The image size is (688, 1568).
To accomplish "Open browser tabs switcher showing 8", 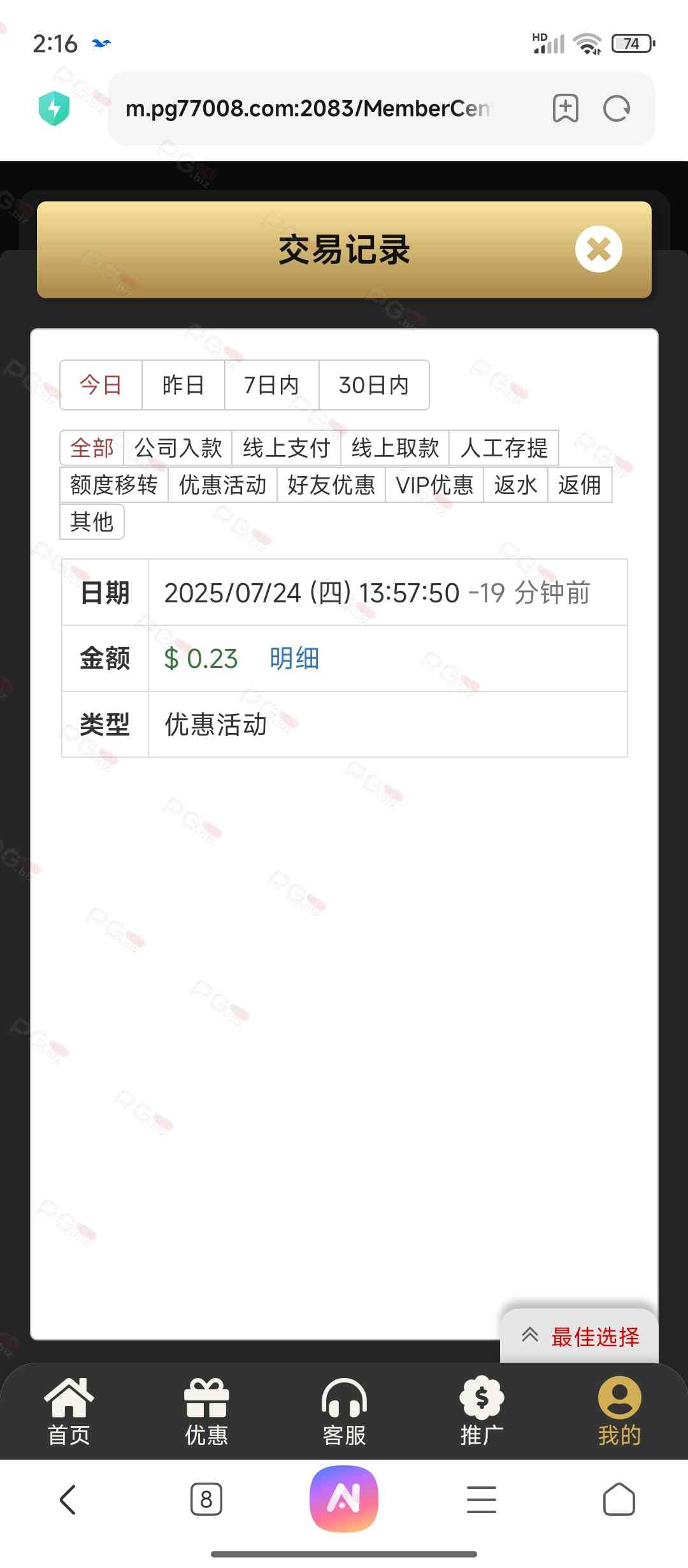I will click(x=206, y=1499).
